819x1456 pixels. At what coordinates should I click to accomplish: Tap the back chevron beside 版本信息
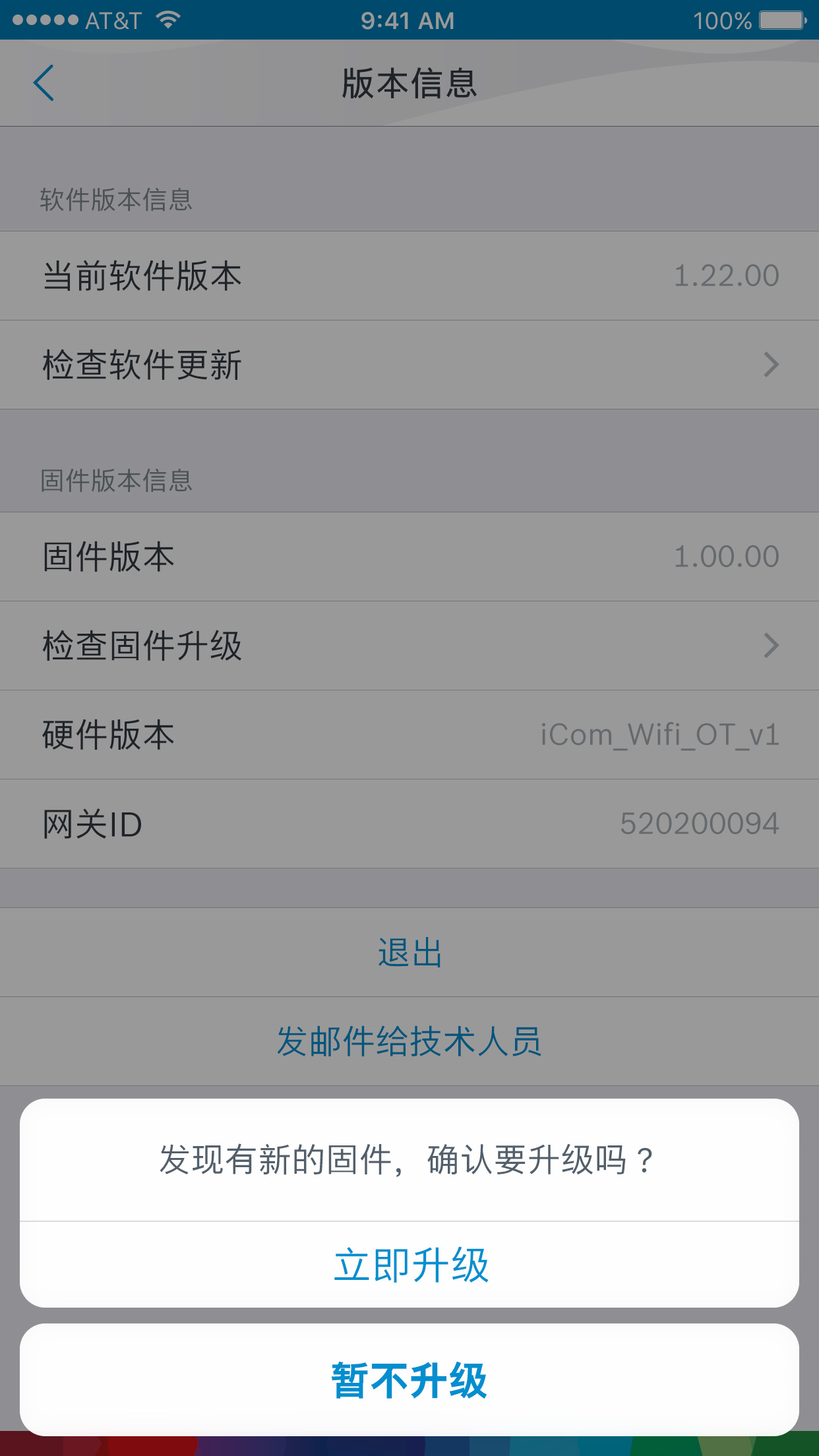pyautogui.click(x=44, y=84)
